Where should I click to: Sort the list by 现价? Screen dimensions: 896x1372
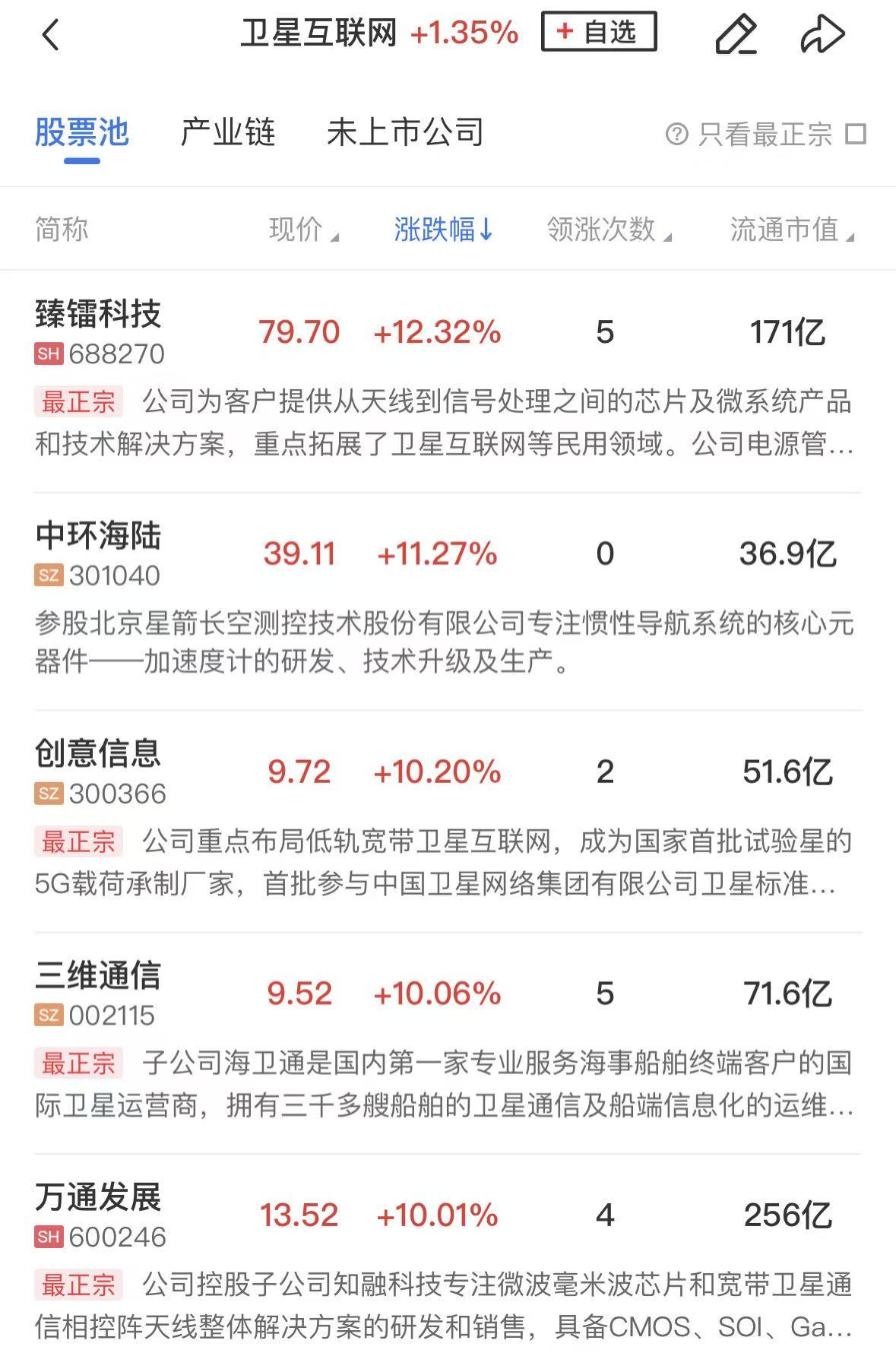(302, 230)
